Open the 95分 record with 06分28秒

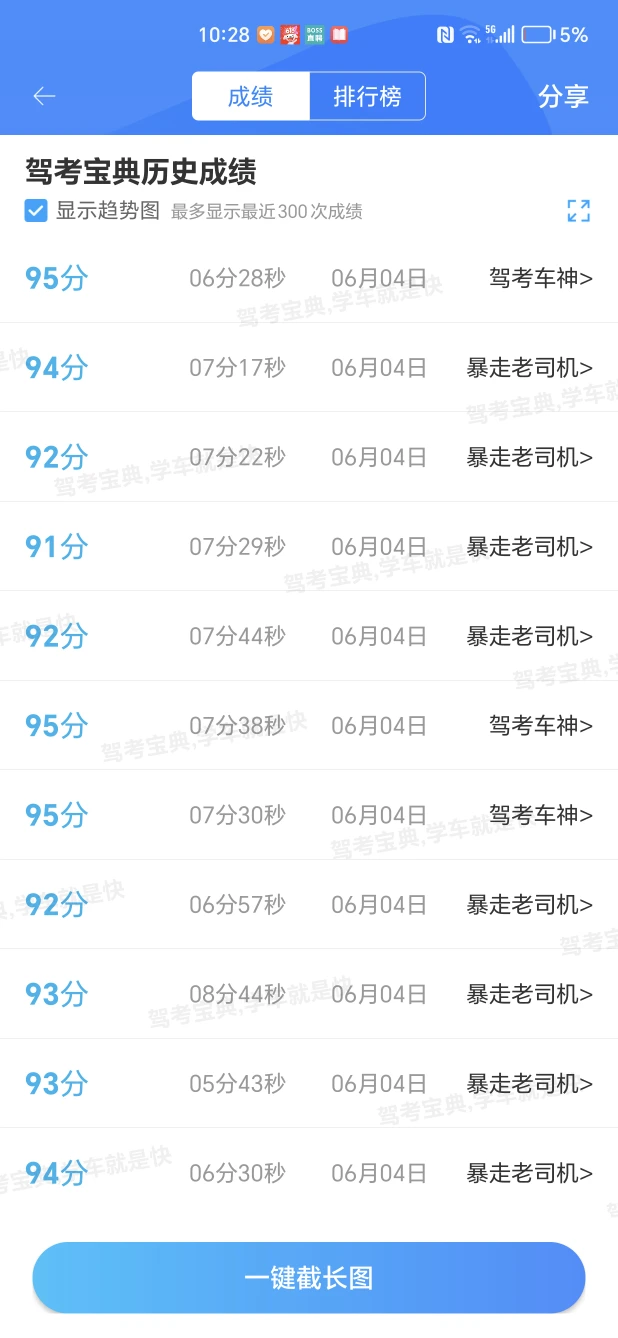click(x=309, y=278)
